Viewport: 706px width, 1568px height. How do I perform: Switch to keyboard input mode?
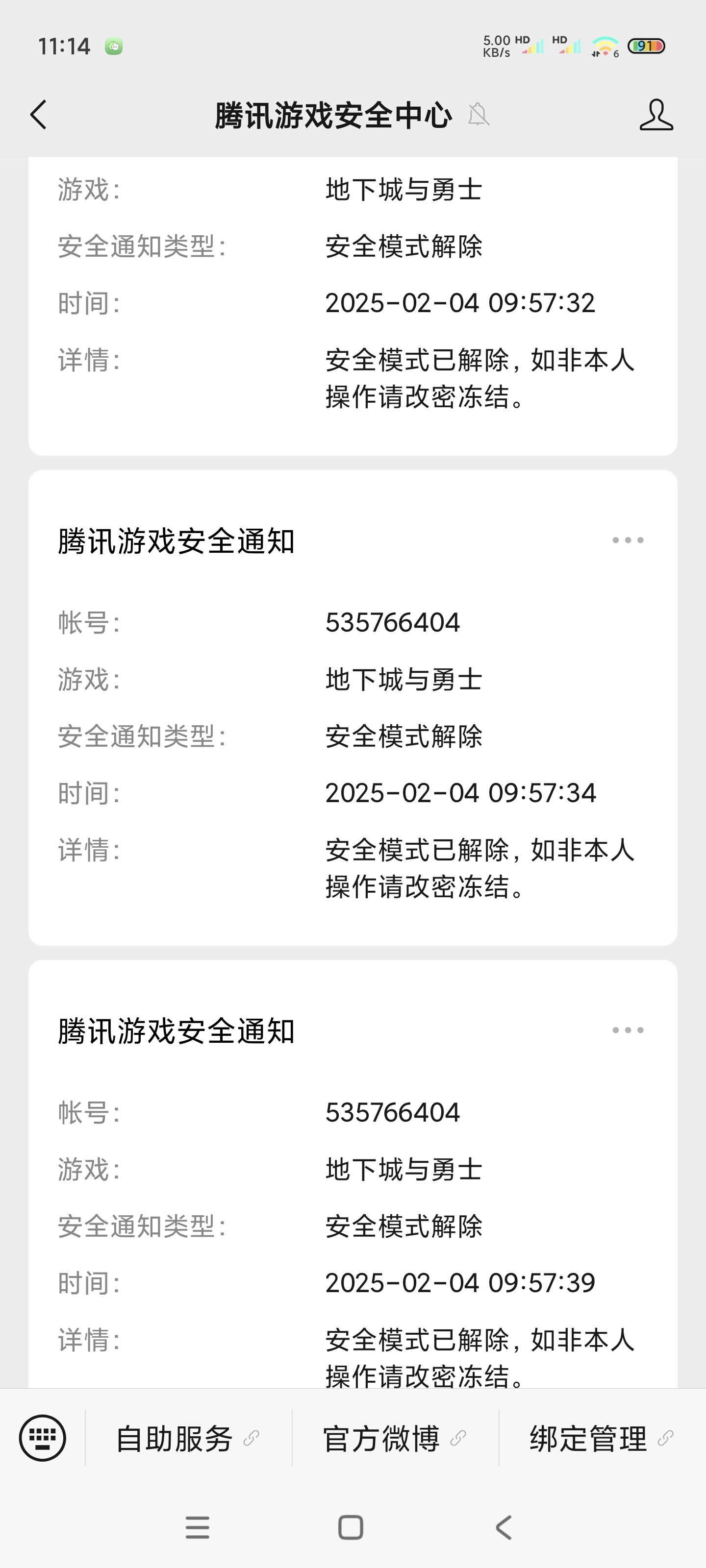click(x=43, y=1438)
